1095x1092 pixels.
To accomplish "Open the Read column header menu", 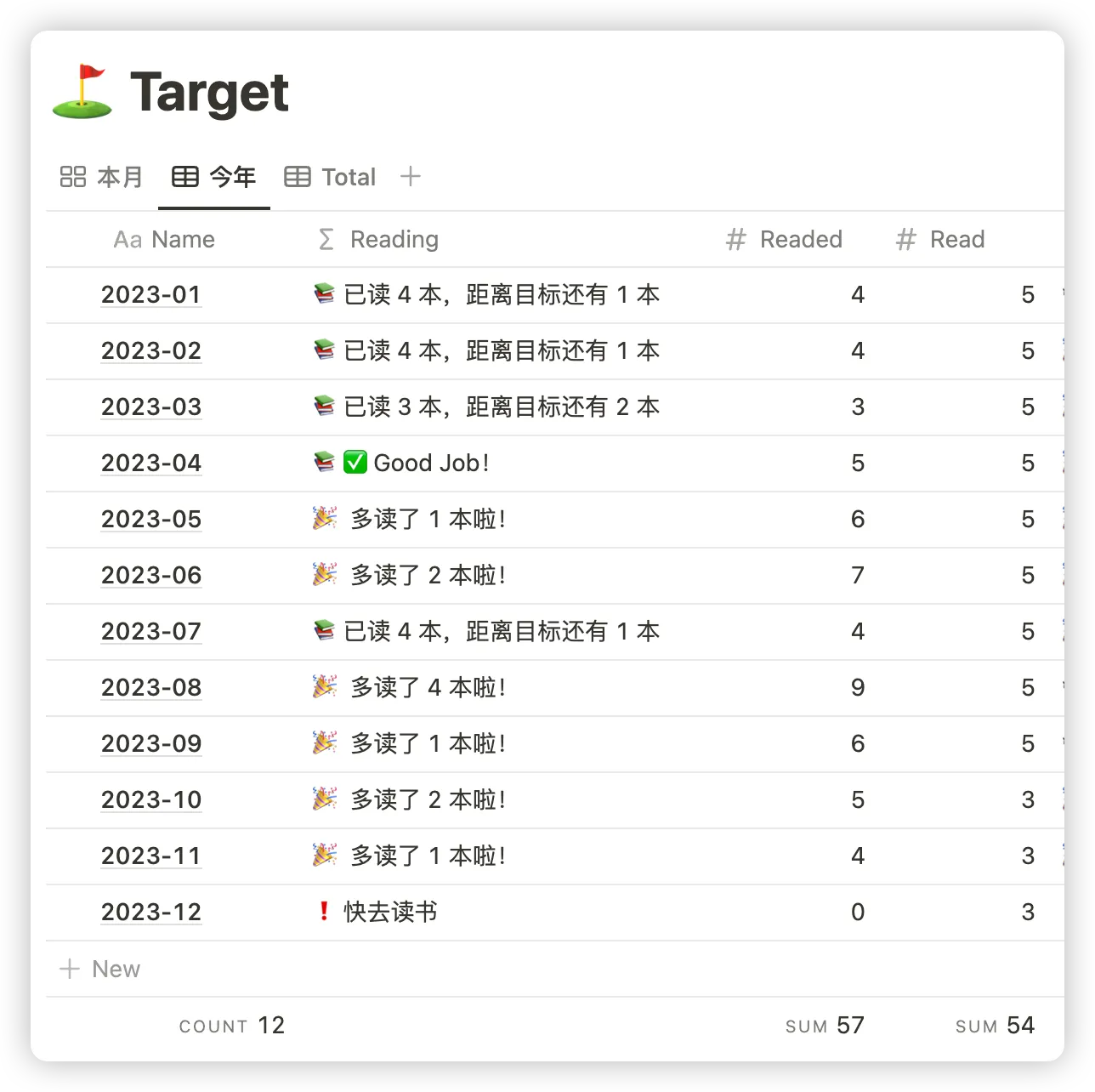I will click(940, 240).
